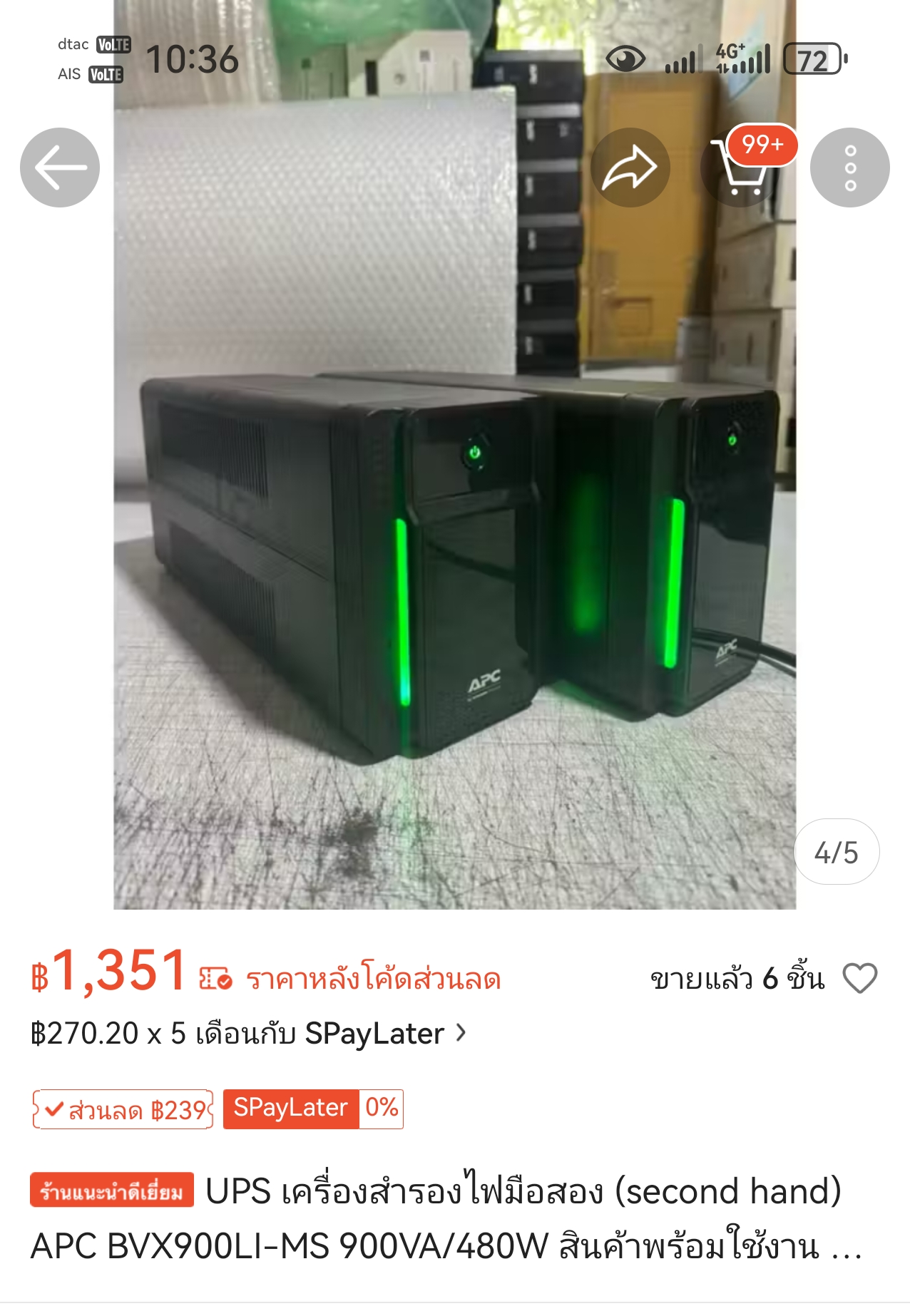This screenshot has width=910, height=1316.
Task: View SPayLater installment details
Action: [x=248, y=1034]
